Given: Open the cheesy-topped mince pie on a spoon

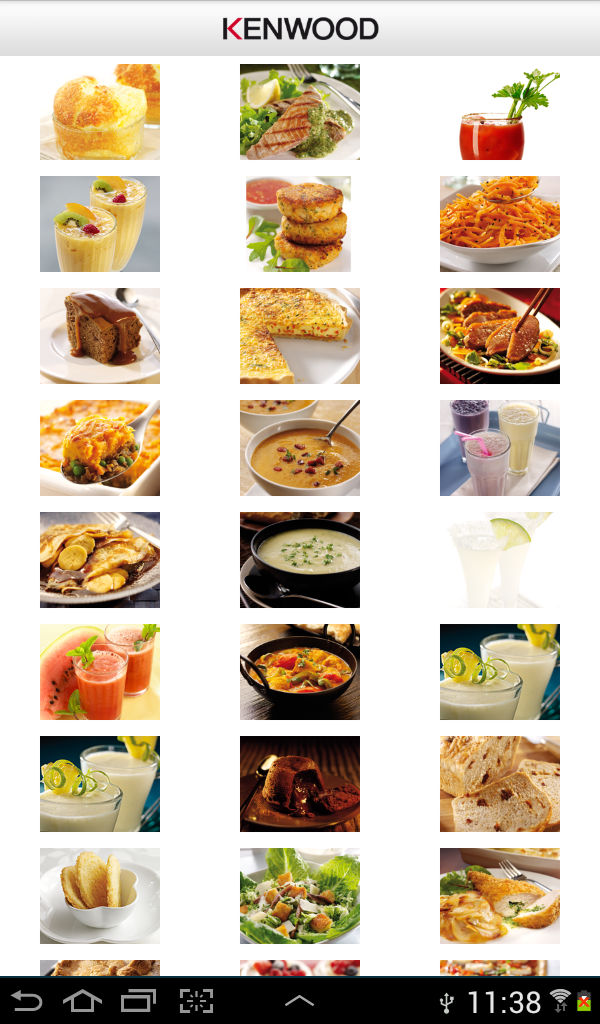Looking at the screenshot, I should pyautogui.click(x=100, y=448).
